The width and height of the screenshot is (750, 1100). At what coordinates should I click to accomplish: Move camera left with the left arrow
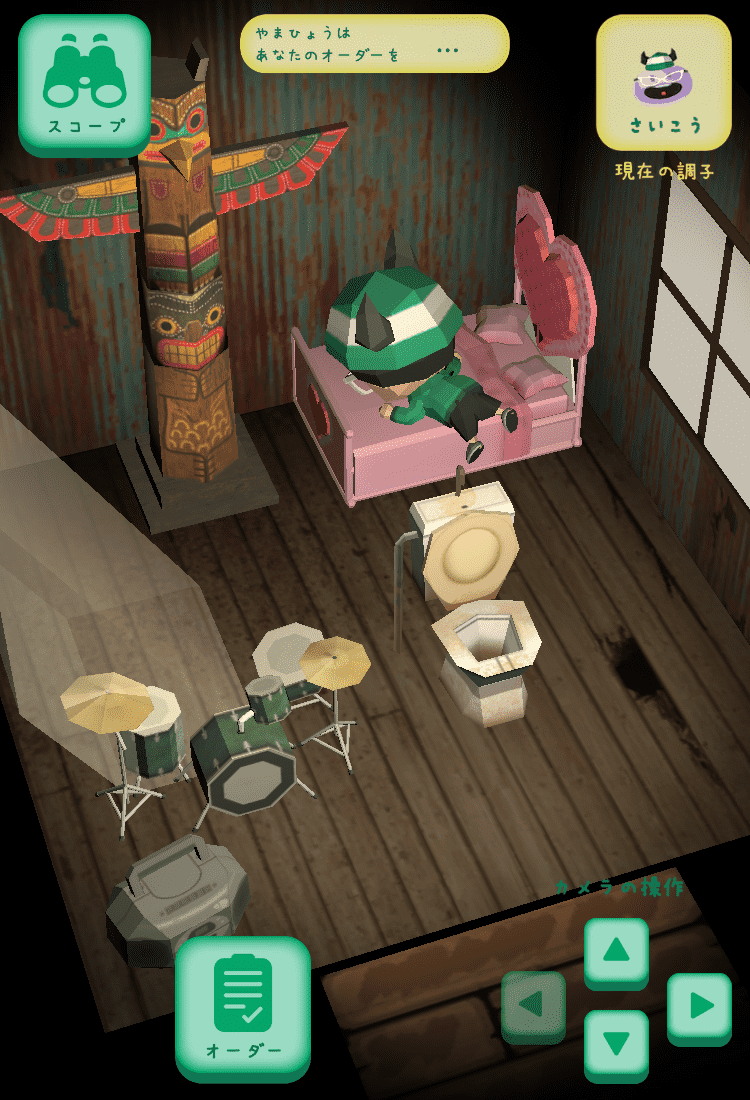coord(533,1004)
